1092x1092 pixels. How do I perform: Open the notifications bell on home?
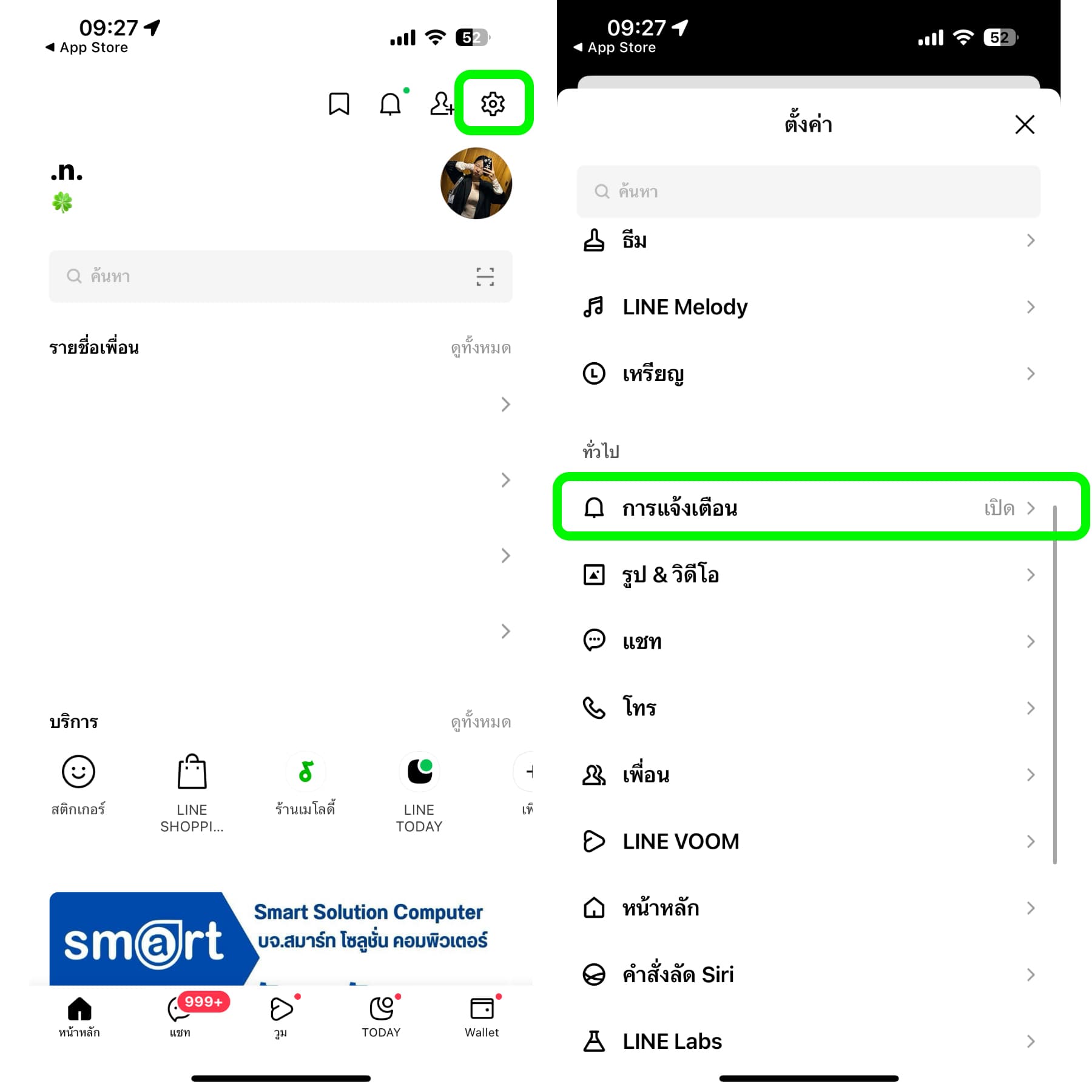pyautogui.click(x=390, y=104)
